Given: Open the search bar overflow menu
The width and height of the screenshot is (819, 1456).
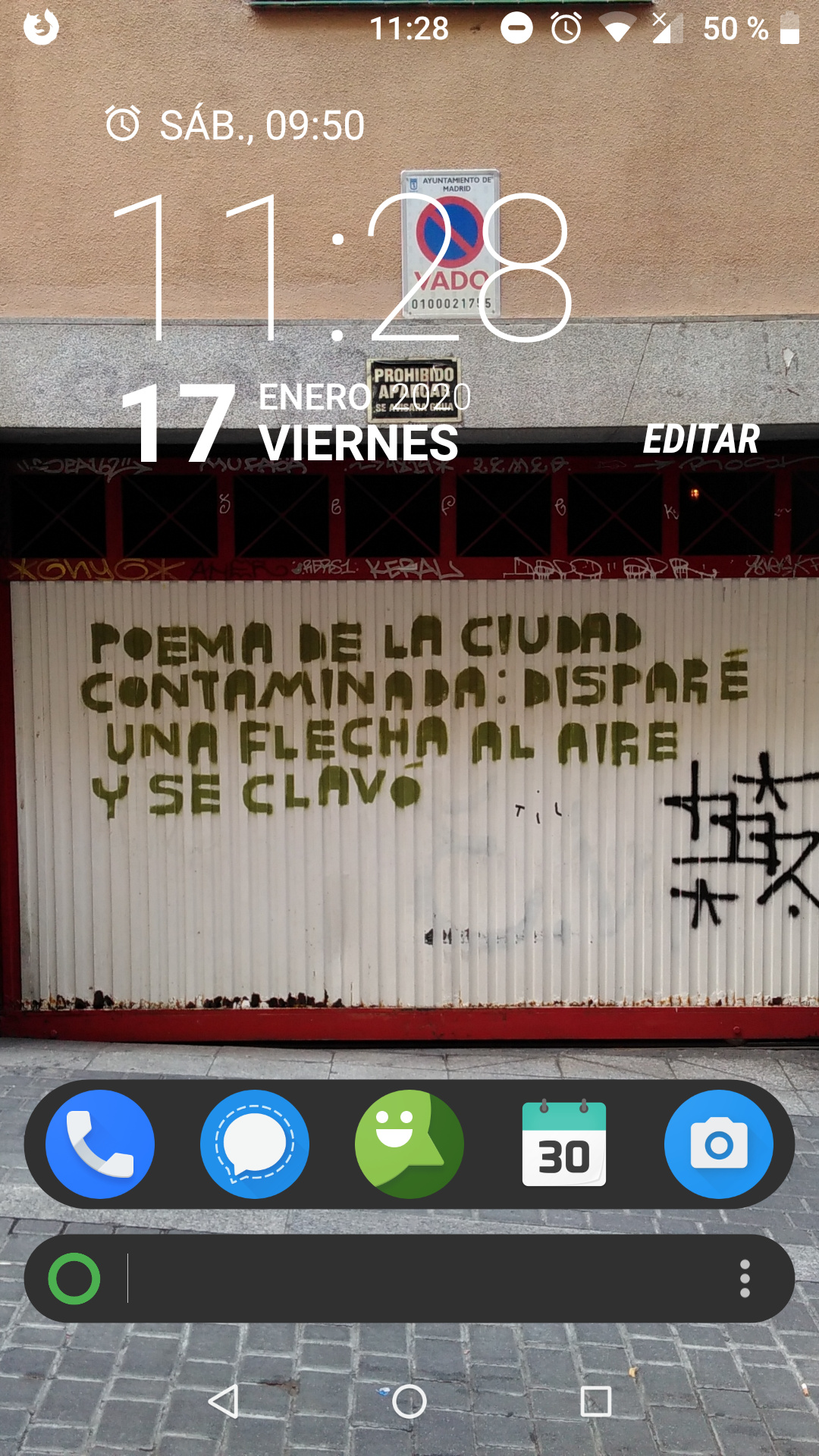Looking at the screenshot, I should pos(745,1279).
